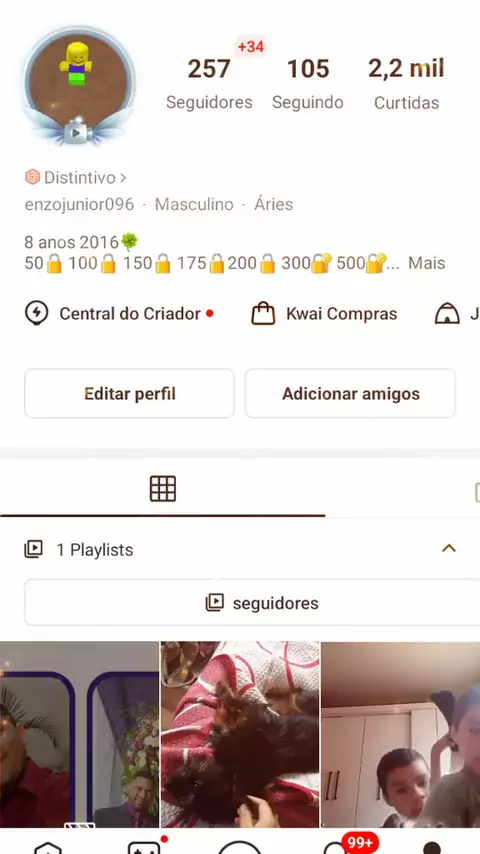Tap Adicionar amigos button
The width and height of the screenshot is (480, 854).
click(350, 394)
